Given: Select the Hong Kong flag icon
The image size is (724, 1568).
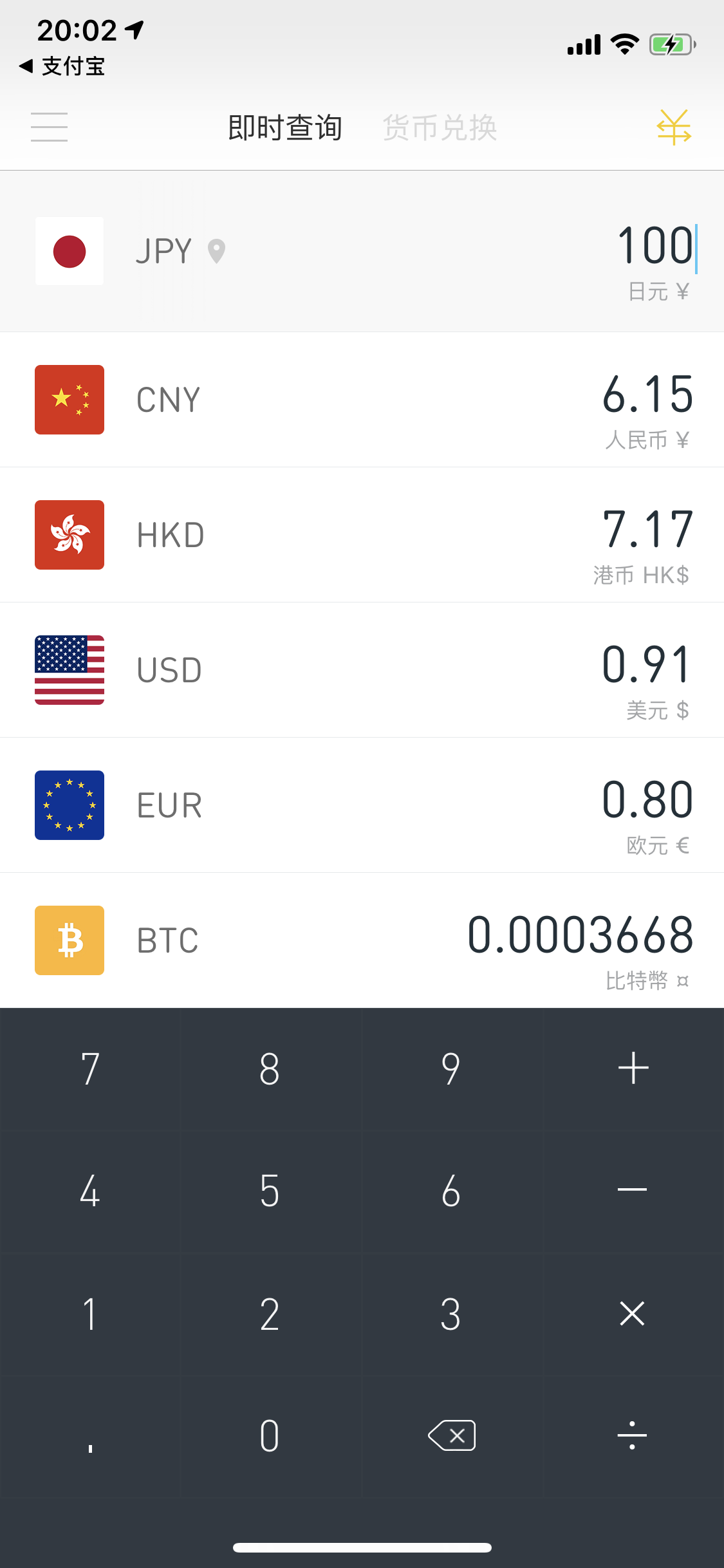Looking at the screenshot, I should coord(69,535).
